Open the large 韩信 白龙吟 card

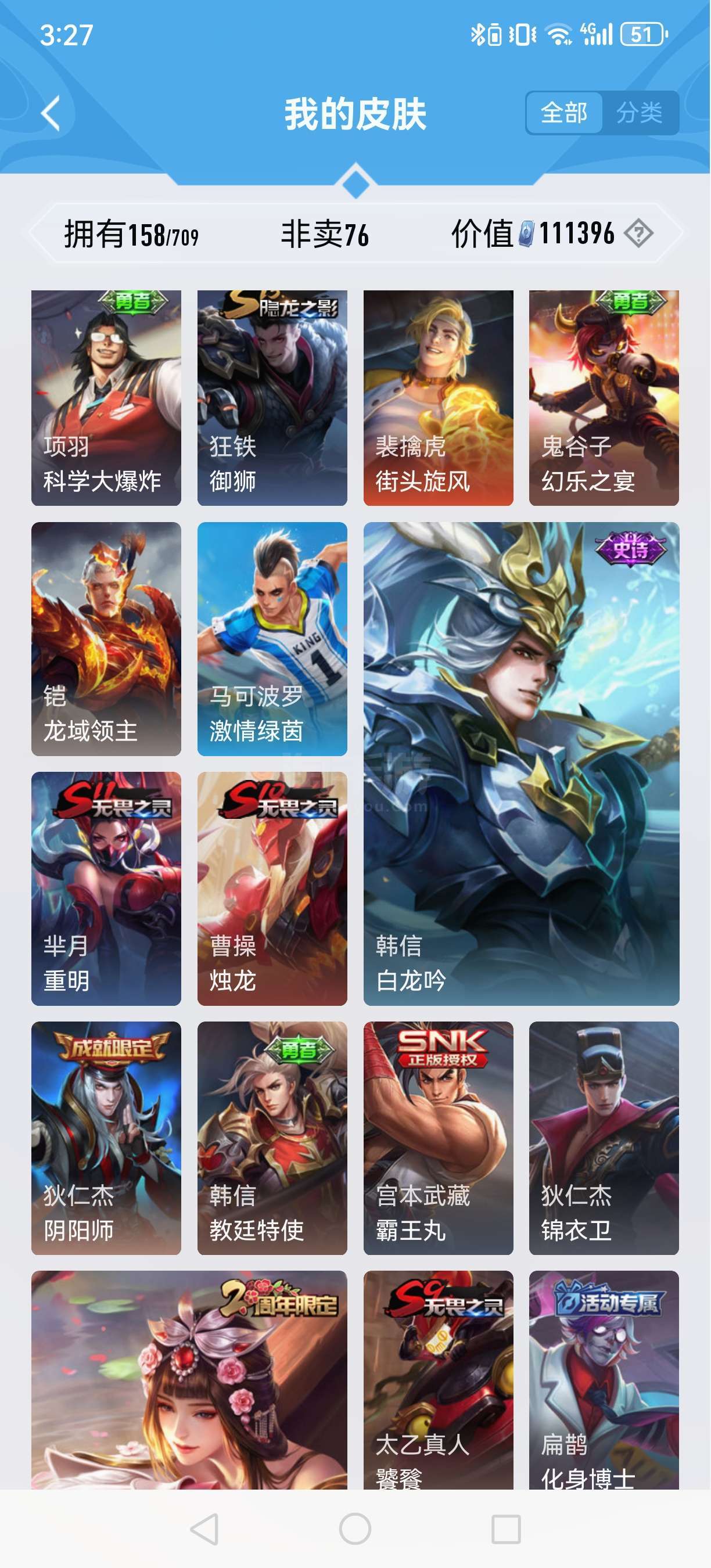pyautogui.click(x=521, y=764)
